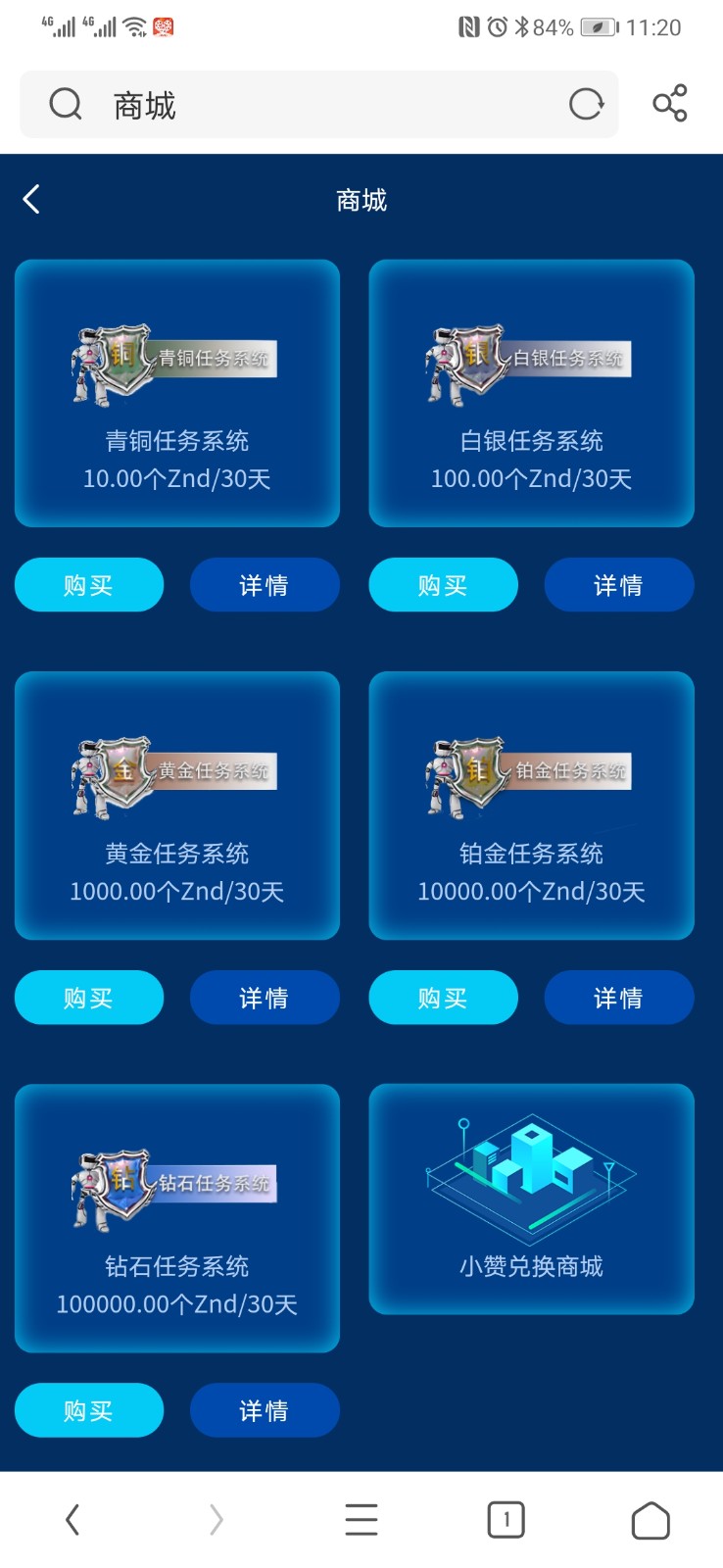Purchase the 黄金任务系统 package
723x1568 pixels.
(88, 998)
